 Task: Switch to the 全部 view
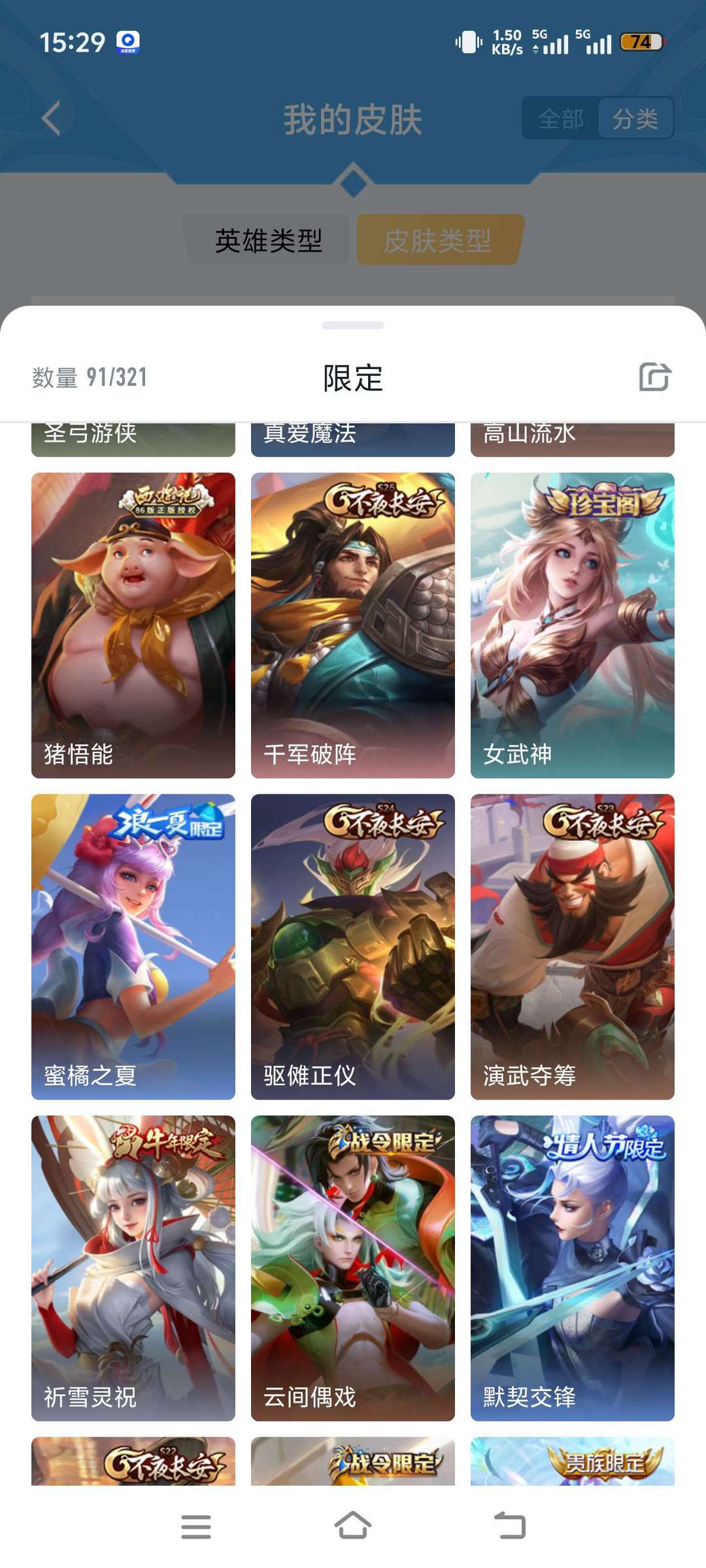point(560,119)
